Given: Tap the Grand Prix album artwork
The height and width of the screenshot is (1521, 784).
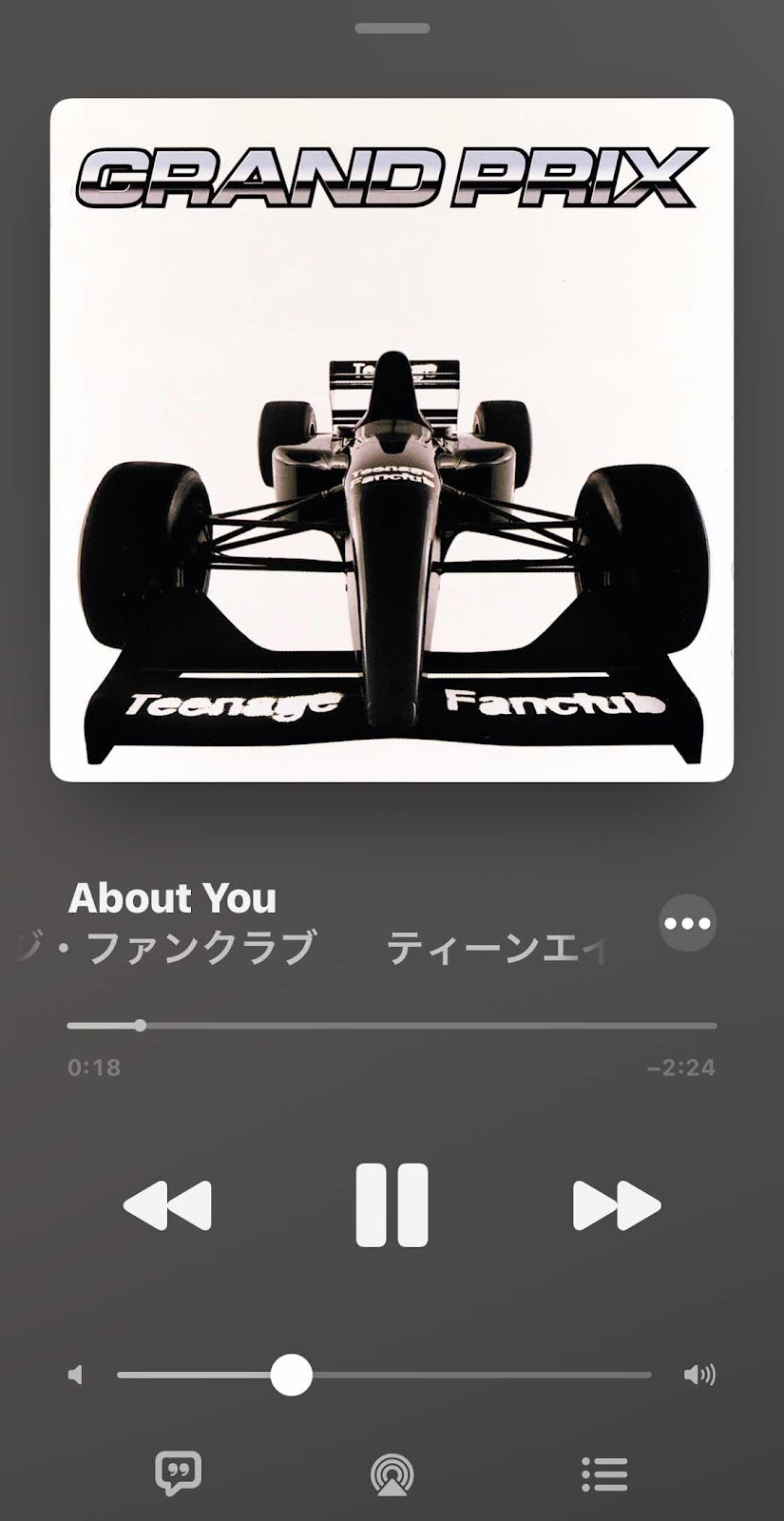Looking at the screenshot, I should click(x=392, y=439).
